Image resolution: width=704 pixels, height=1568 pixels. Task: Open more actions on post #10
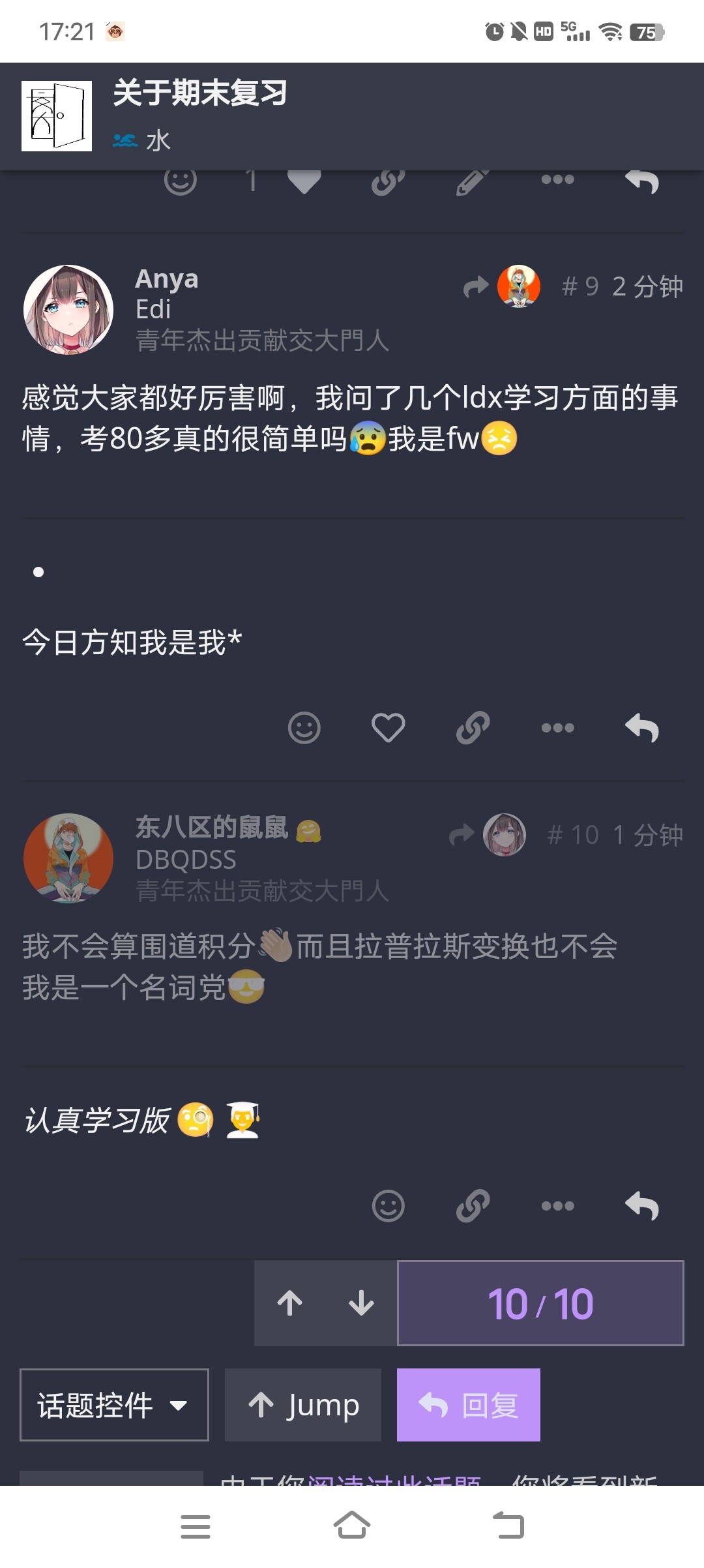pos(557,1206)
